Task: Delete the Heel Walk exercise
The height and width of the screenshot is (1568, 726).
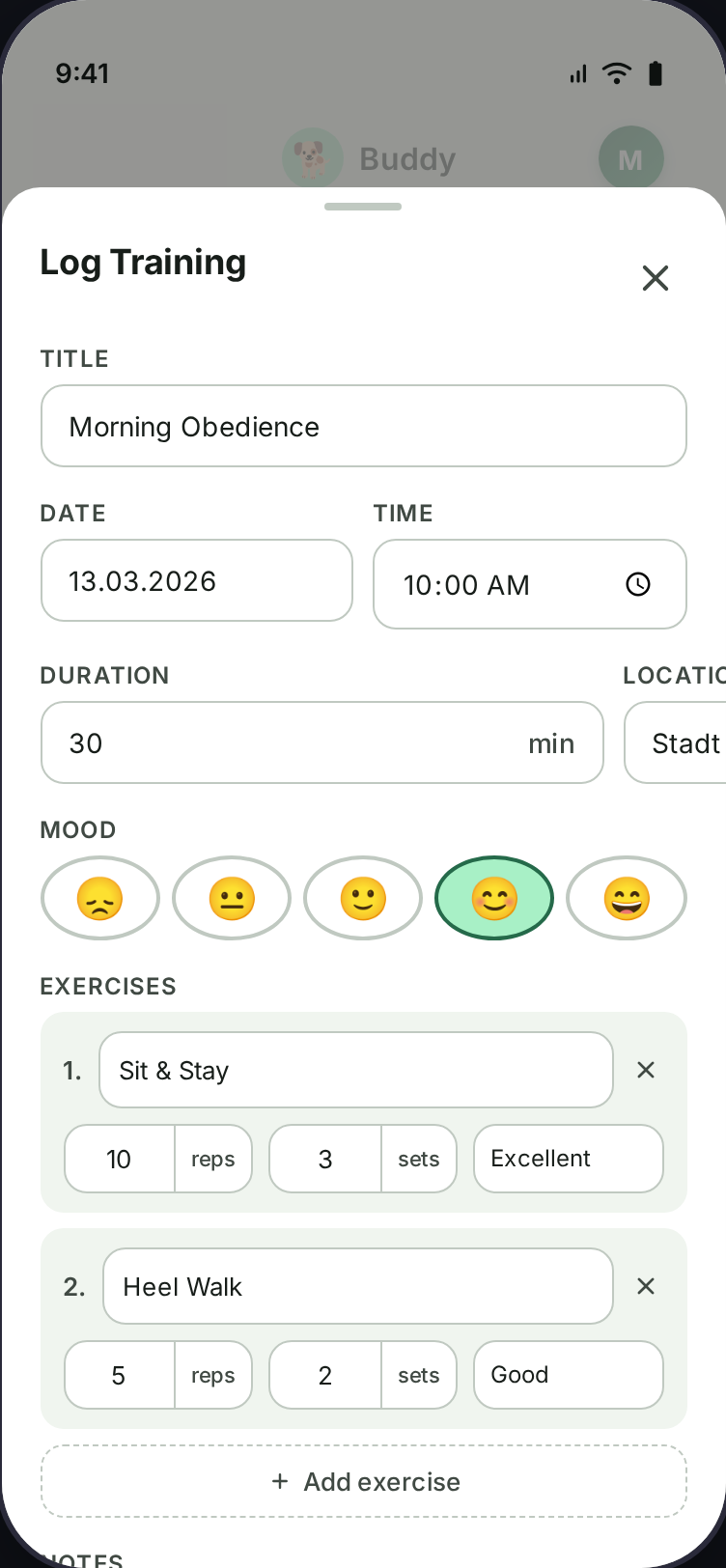Action: [646, 1286]
